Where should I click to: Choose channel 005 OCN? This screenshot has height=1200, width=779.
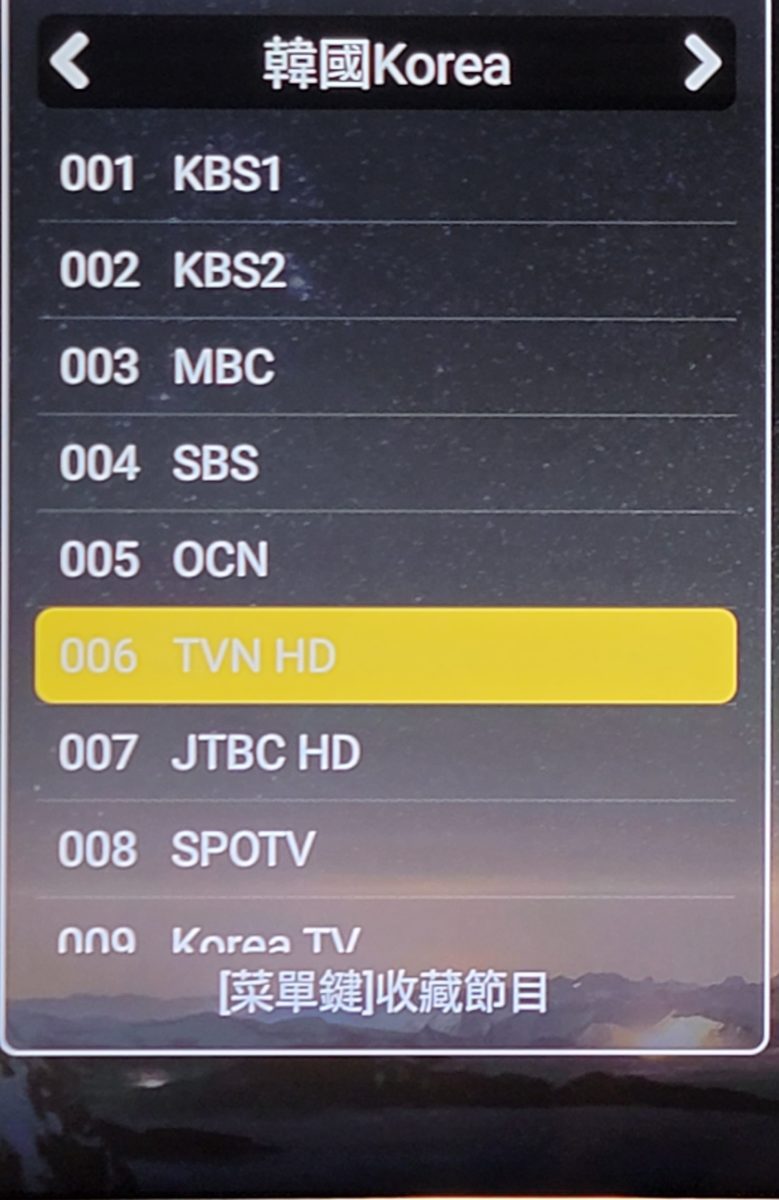pos(385,560)
